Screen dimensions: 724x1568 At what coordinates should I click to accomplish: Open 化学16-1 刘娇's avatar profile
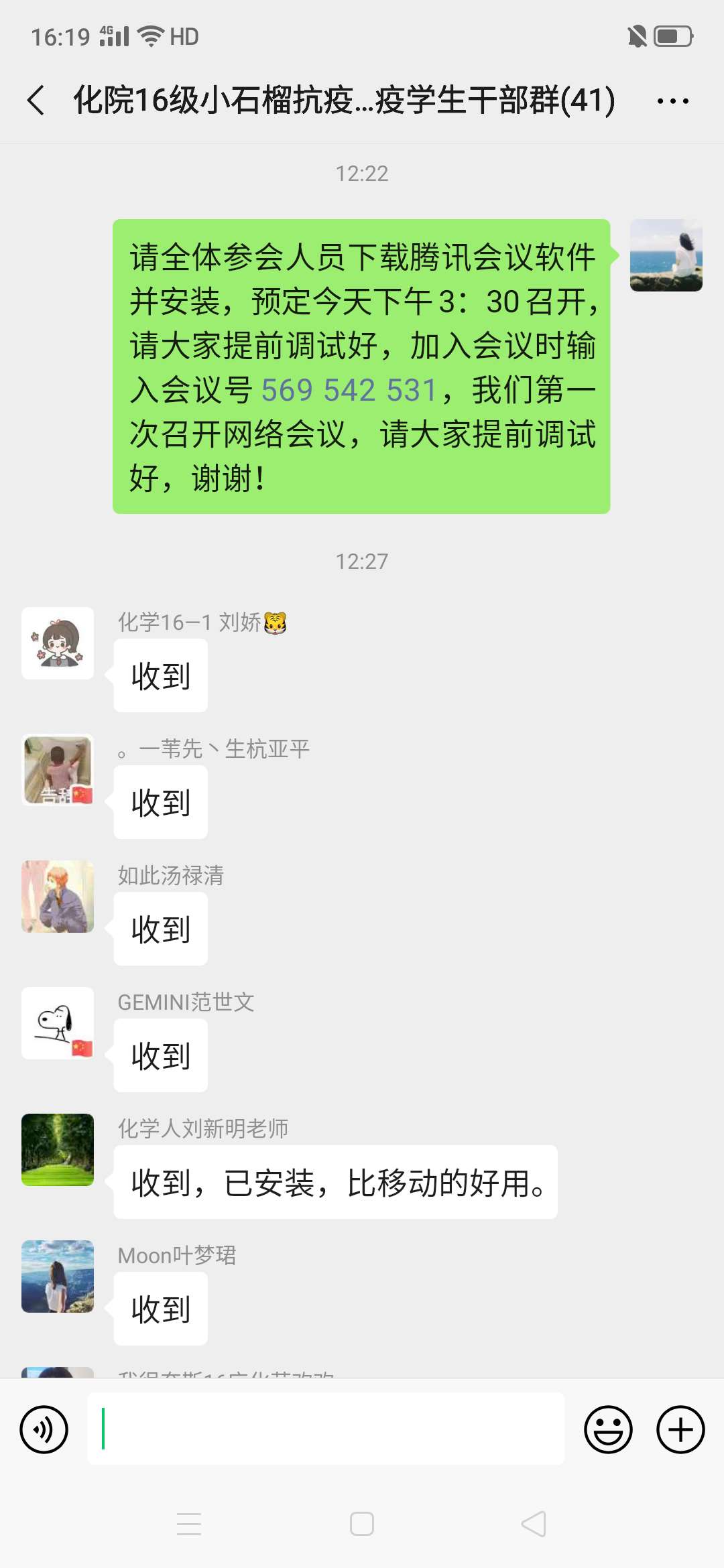[x=58, y=643]
